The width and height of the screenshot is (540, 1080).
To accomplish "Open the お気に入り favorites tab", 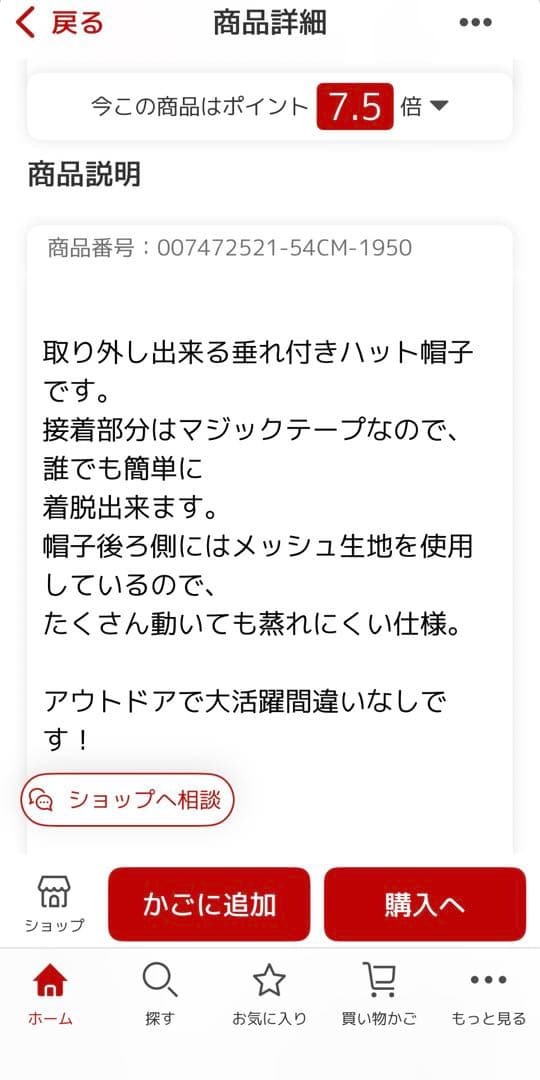I will (269, 995).
